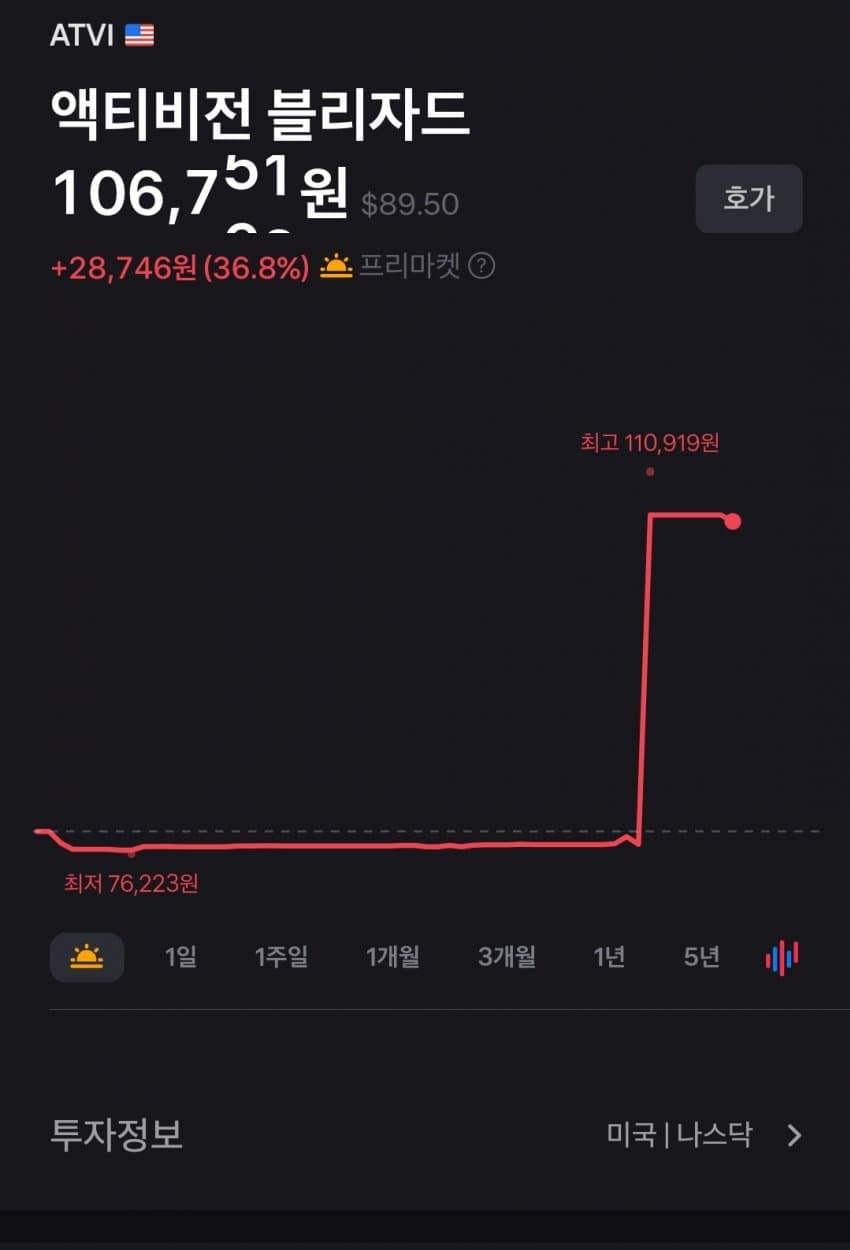Switch to the 1일 chart range

[x=178, y=957]
